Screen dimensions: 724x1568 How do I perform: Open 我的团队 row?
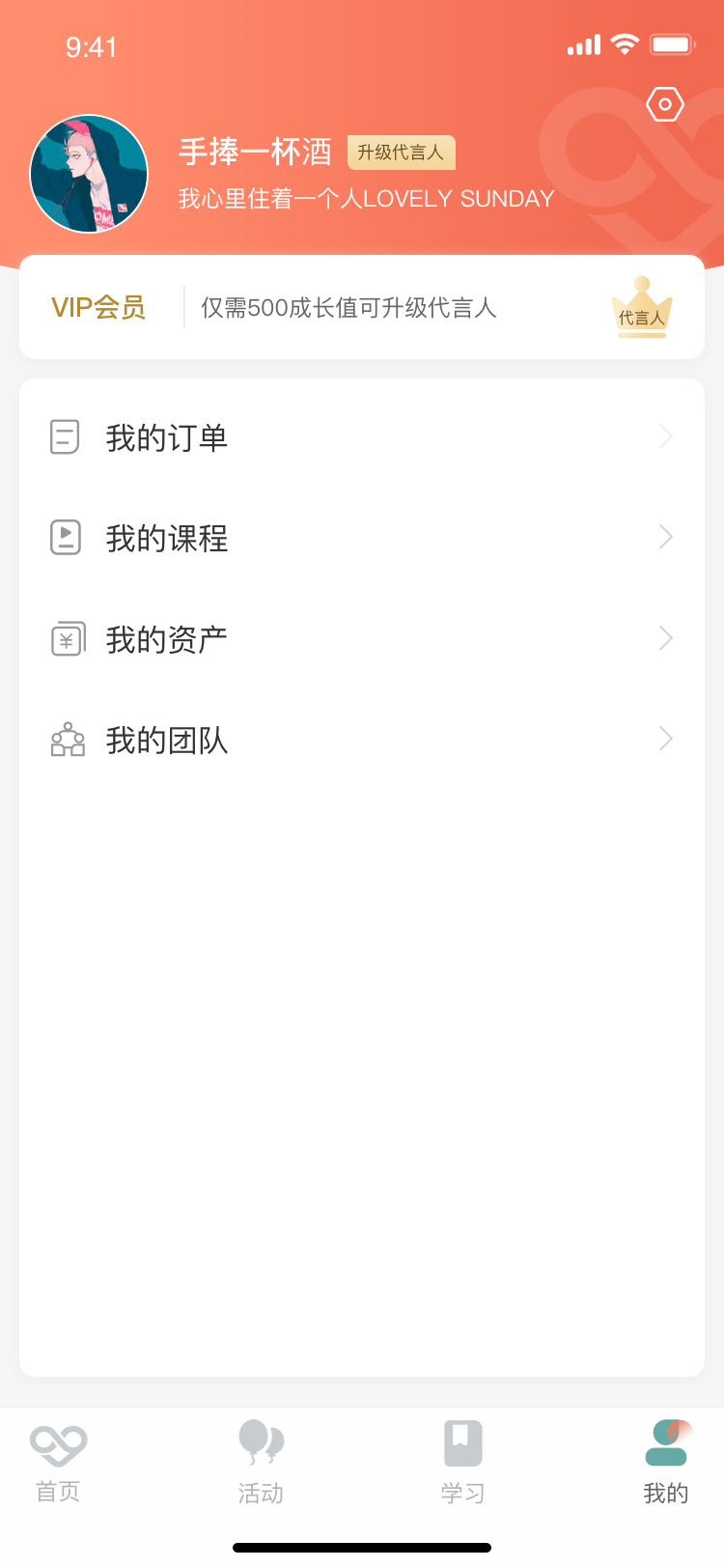point(362,740)
